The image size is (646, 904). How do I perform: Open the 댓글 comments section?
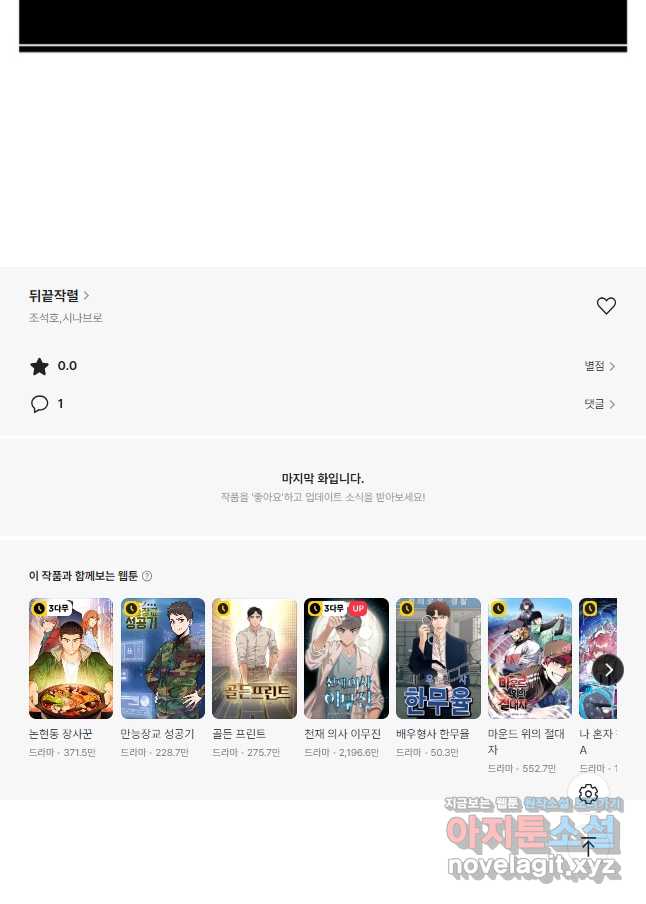600,404
